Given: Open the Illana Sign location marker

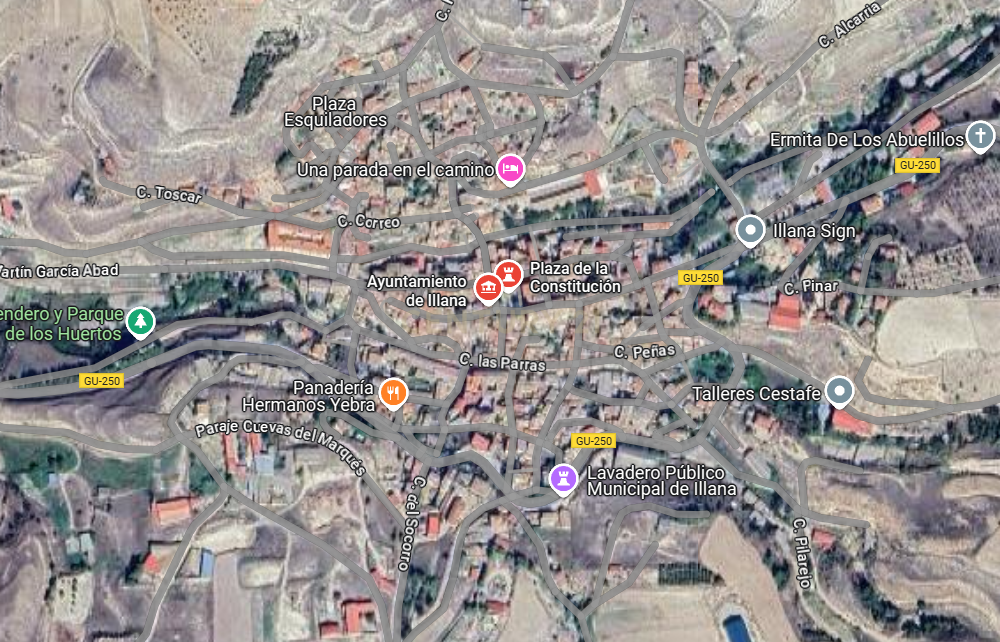Looking at the screenshot, I should coord(750,231).
